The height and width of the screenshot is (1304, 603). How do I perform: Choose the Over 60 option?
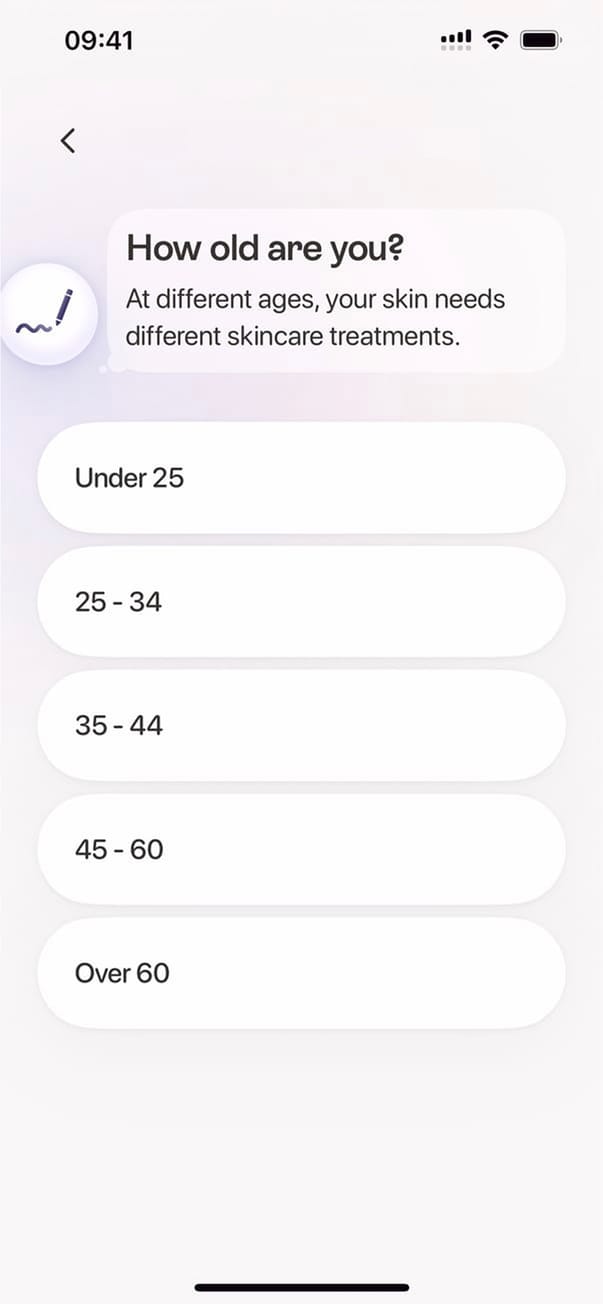[301, 973]
